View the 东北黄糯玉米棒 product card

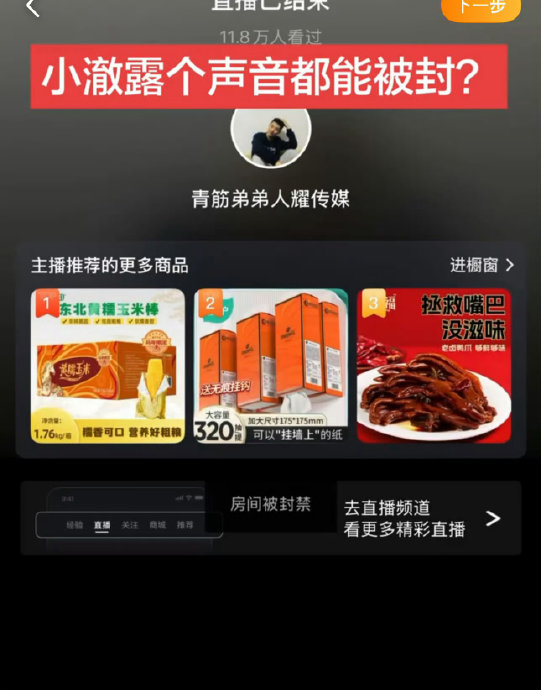[x=108, y=366]
